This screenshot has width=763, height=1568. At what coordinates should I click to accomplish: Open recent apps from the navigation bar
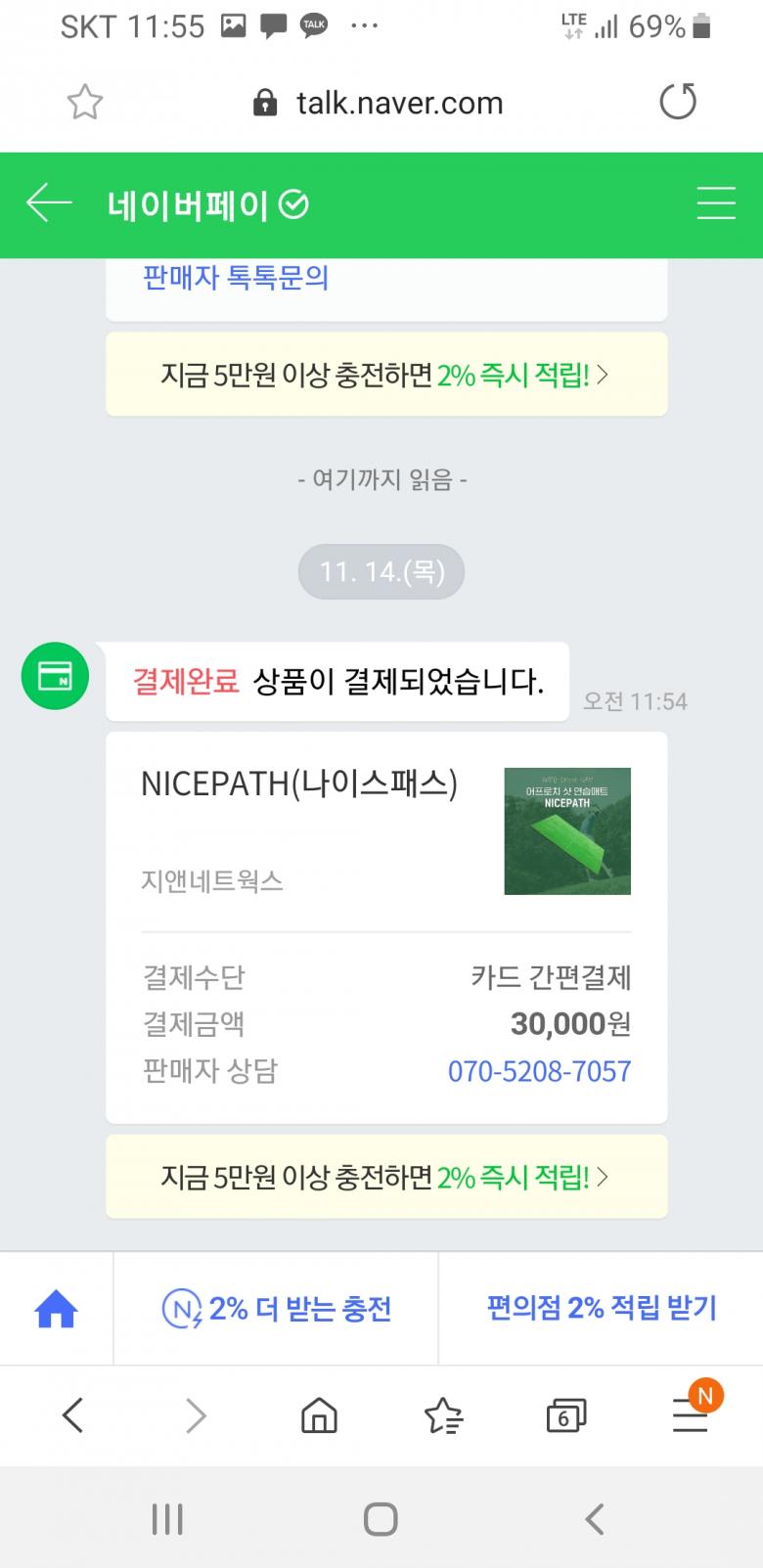pos(167,1519)
